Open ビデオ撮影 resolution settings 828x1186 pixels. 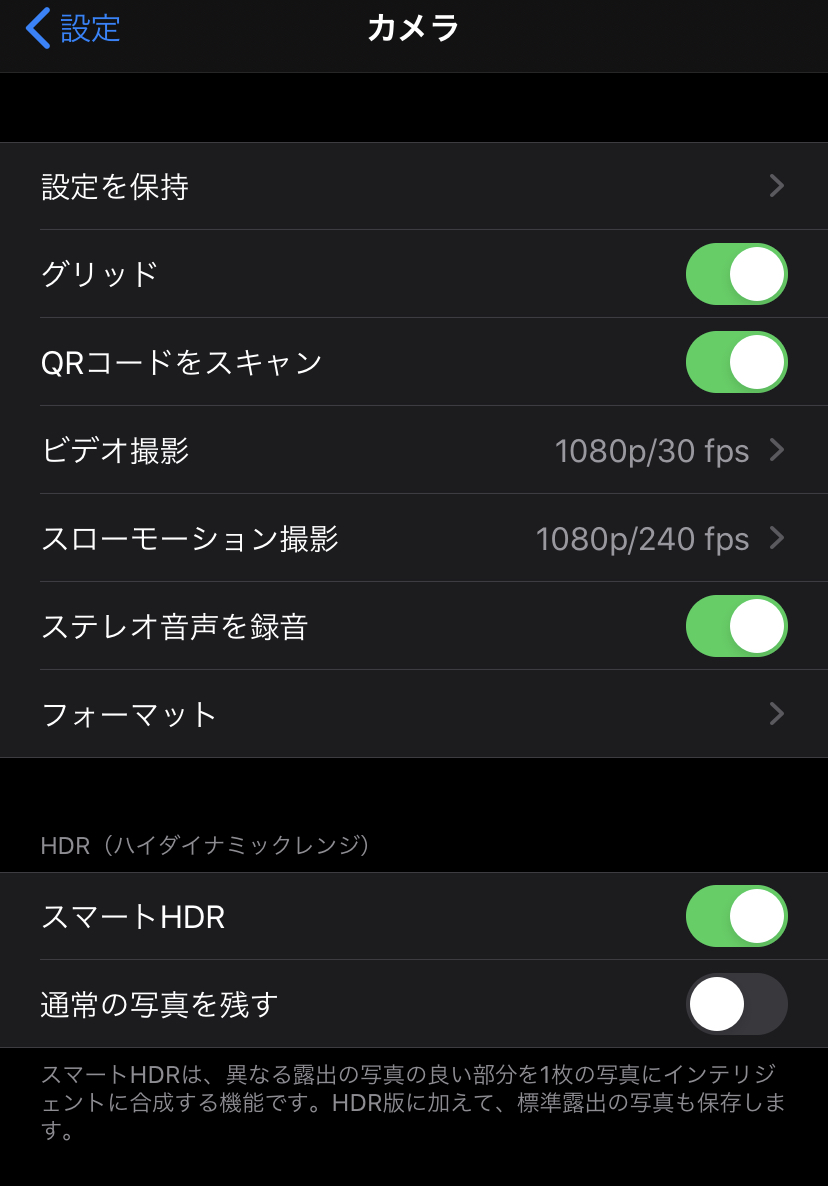(414, 450)
